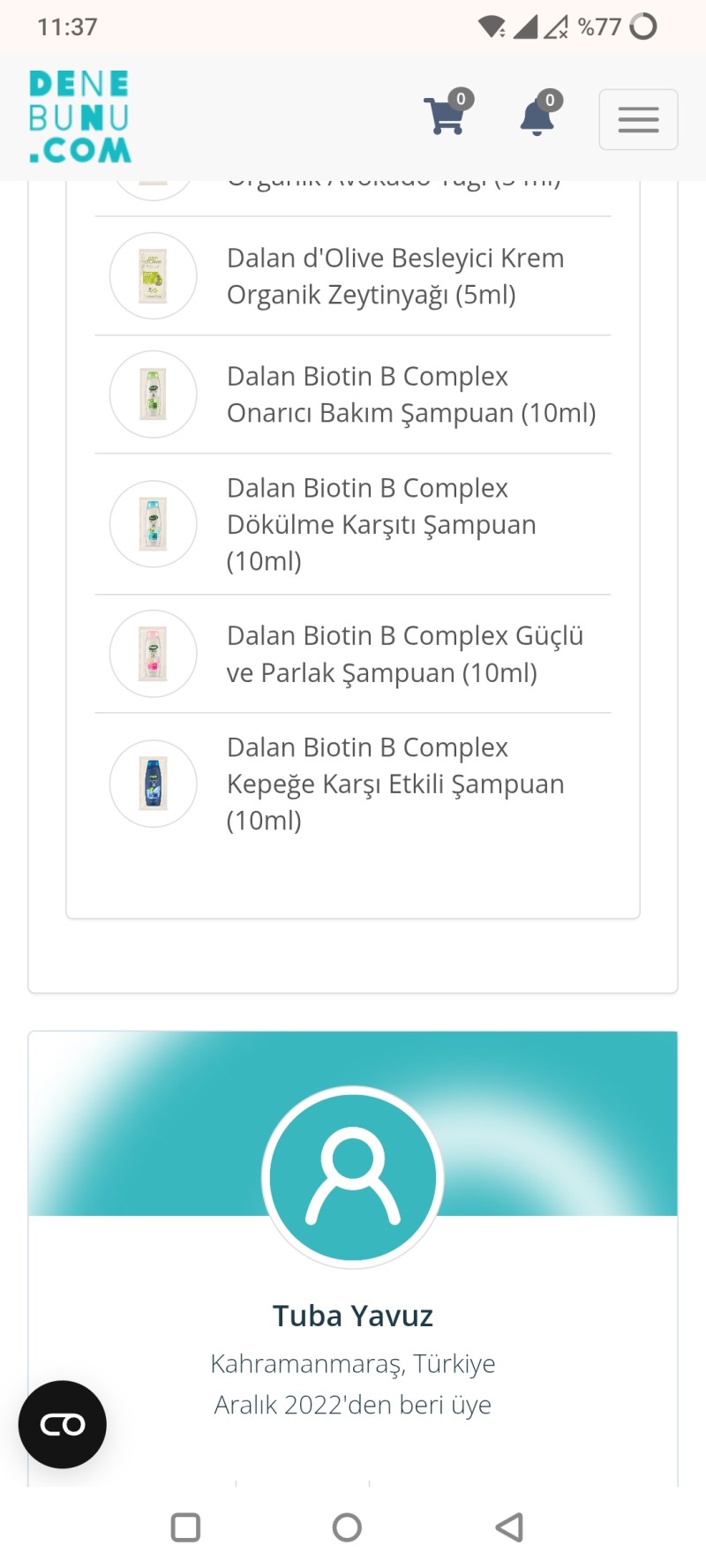
Task: View Tuba Yavuz's profile
Action: [x=353, y=1316]
